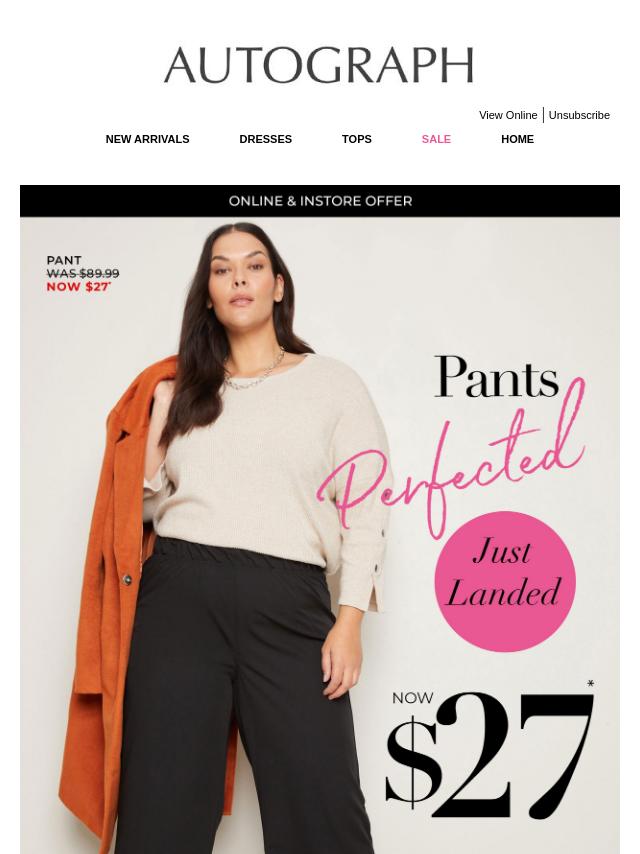Open the Dresses section
The height and width of the screenshot is (854, 640).
pos(265,139)
